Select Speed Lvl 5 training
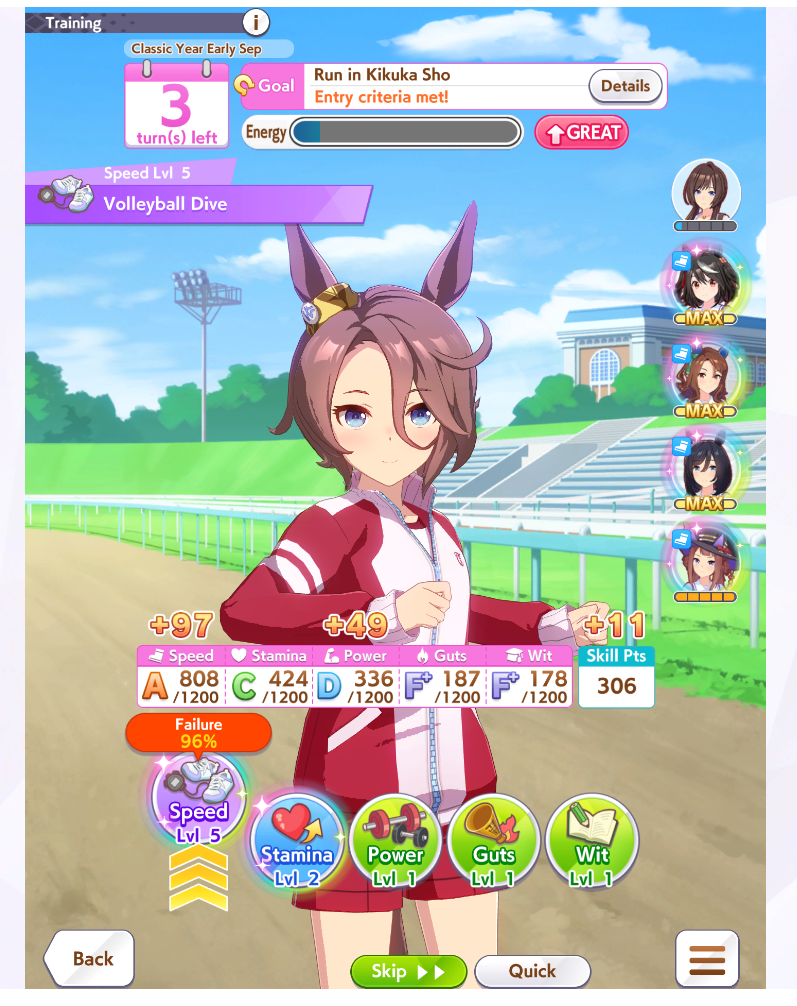The image size is (797, 1006). click(198, 801)
